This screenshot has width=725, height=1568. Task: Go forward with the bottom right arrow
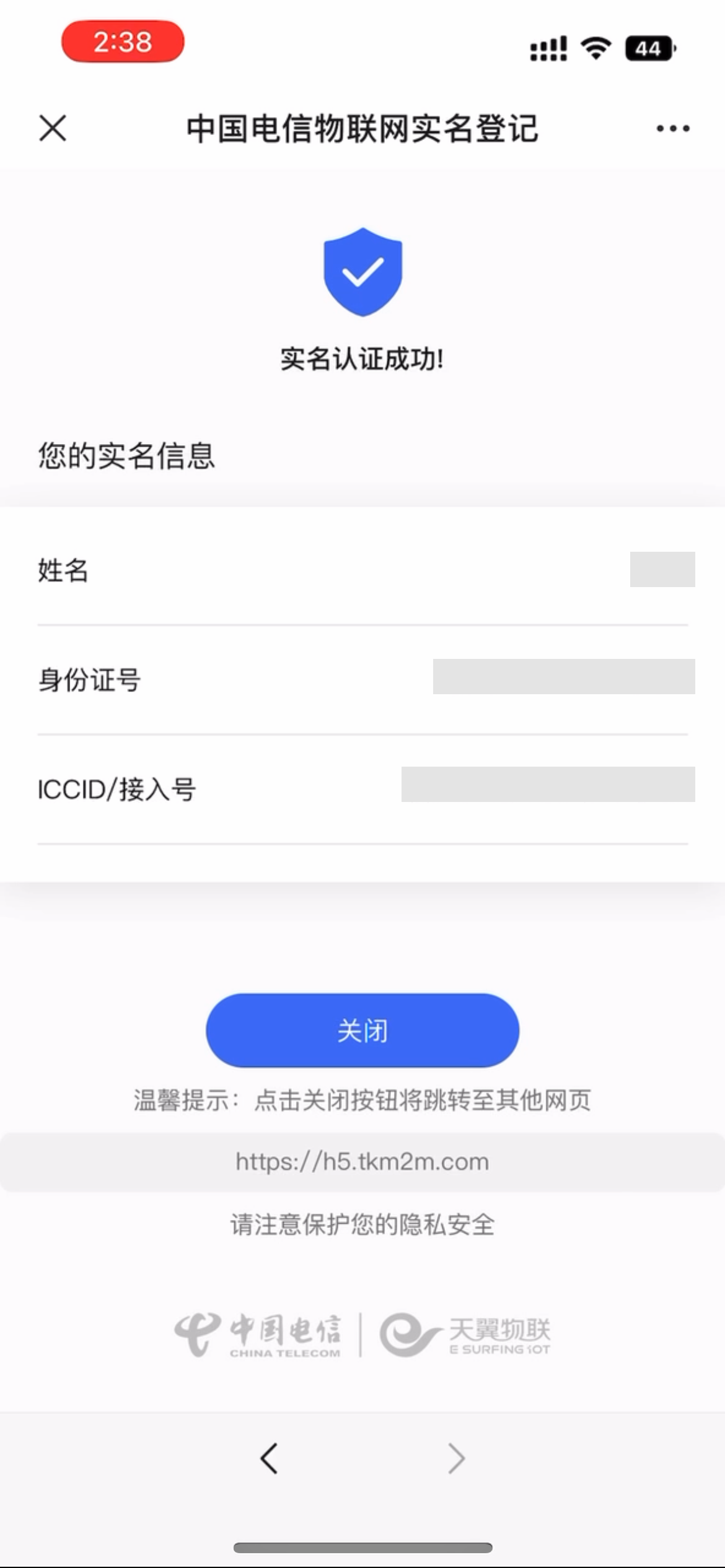pos(456,1458)
